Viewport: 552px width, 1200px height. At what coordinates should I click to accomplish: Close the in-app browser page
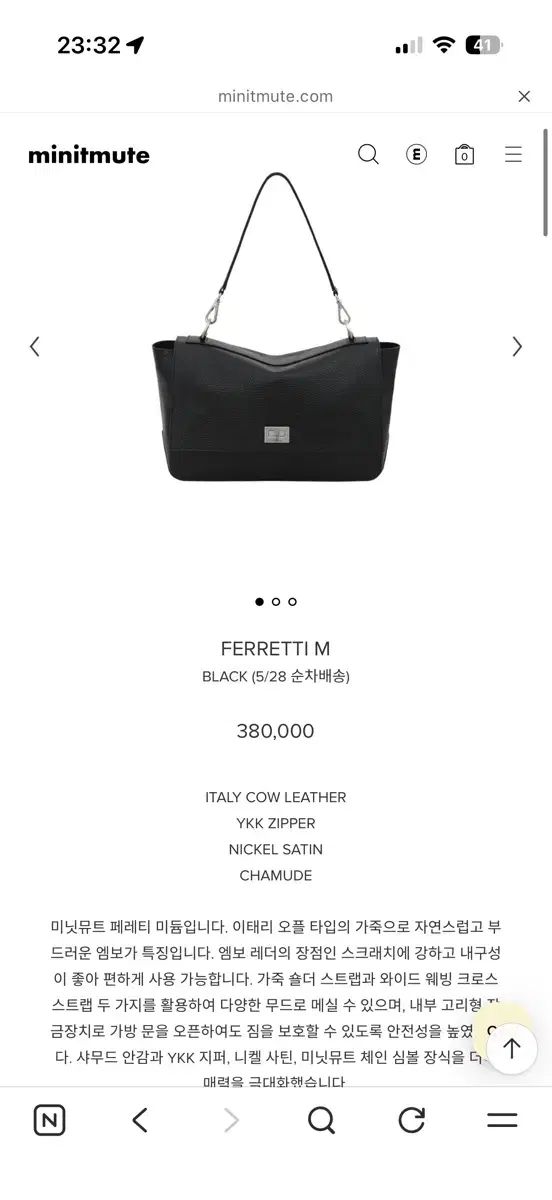[x=524, y=97]
